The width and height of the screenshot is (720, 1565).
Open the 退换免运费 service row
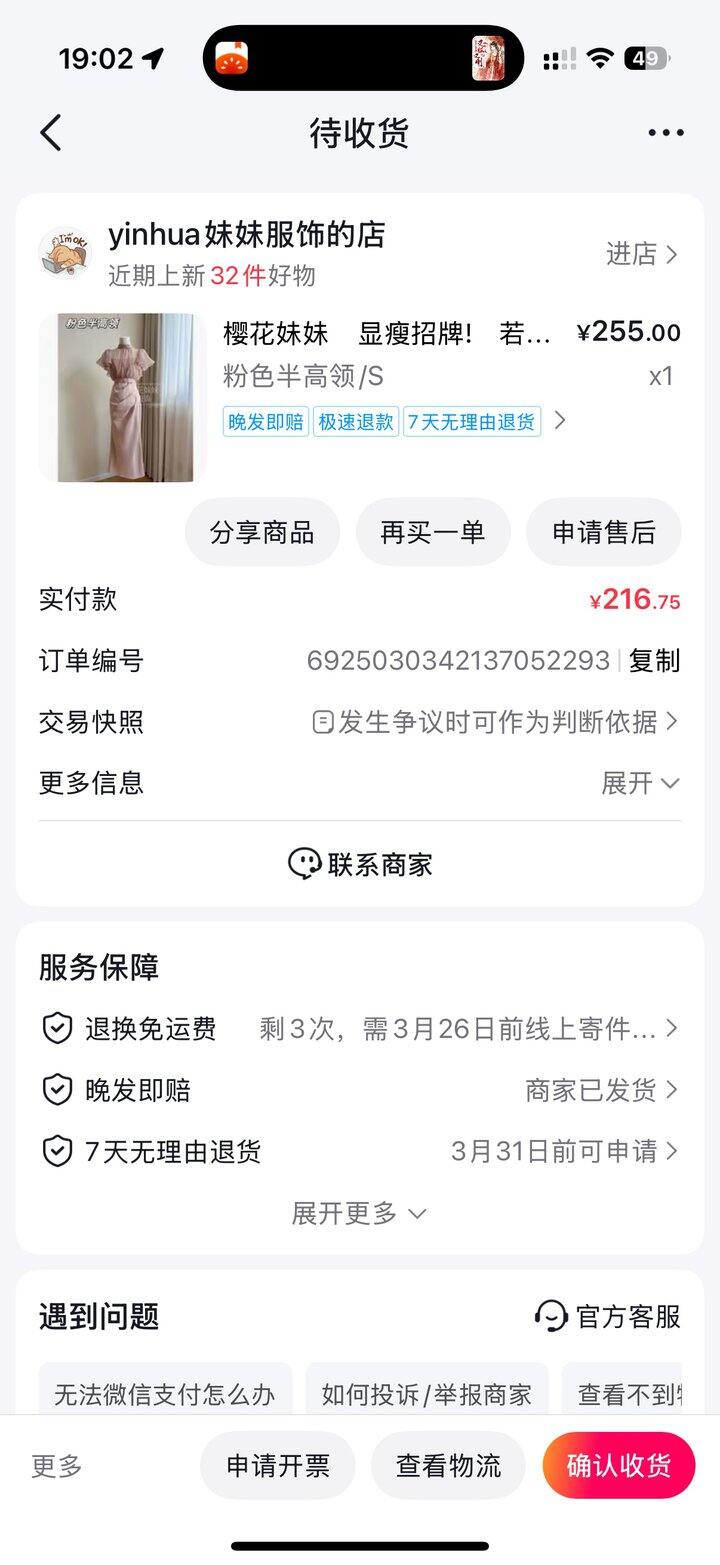(x=360, y=1029)
